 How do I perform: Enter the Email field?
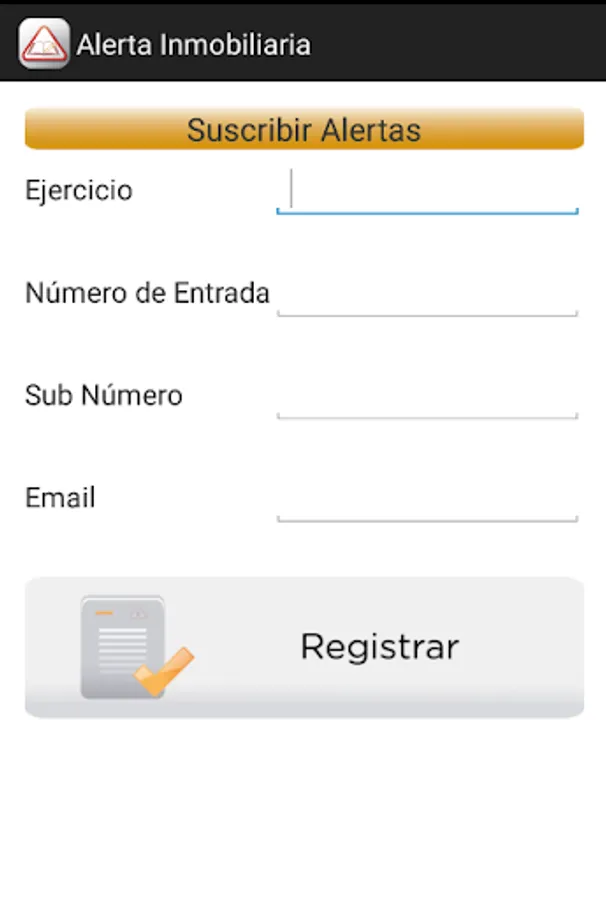(x=427, y=498)
